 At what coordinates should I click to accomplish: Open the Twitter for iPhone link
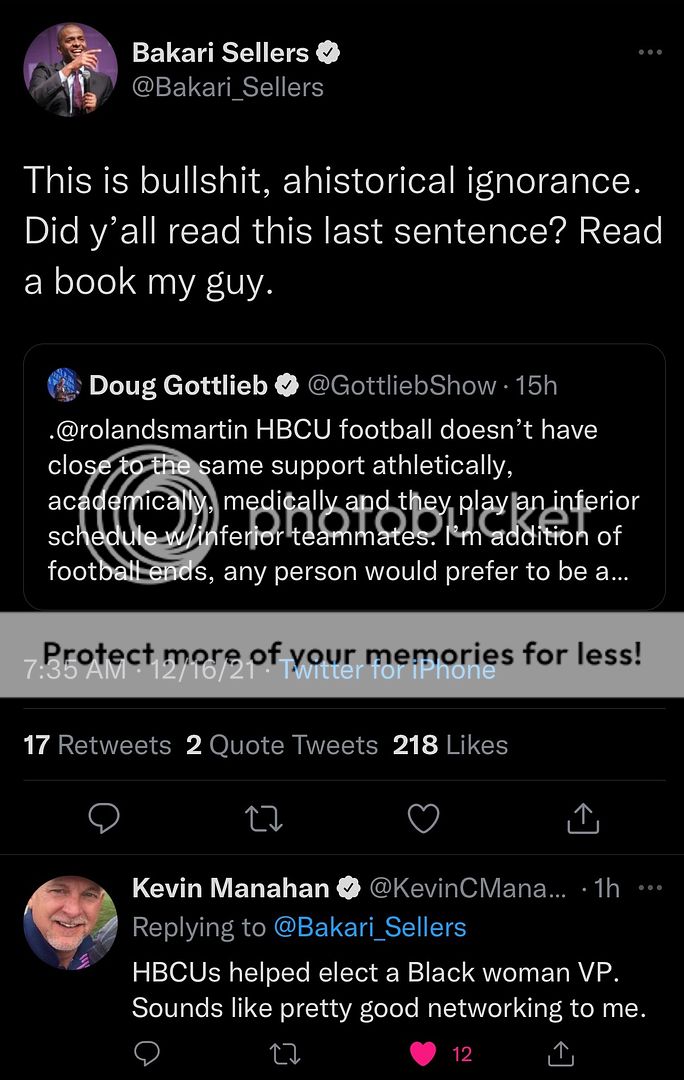pos(387,669)
